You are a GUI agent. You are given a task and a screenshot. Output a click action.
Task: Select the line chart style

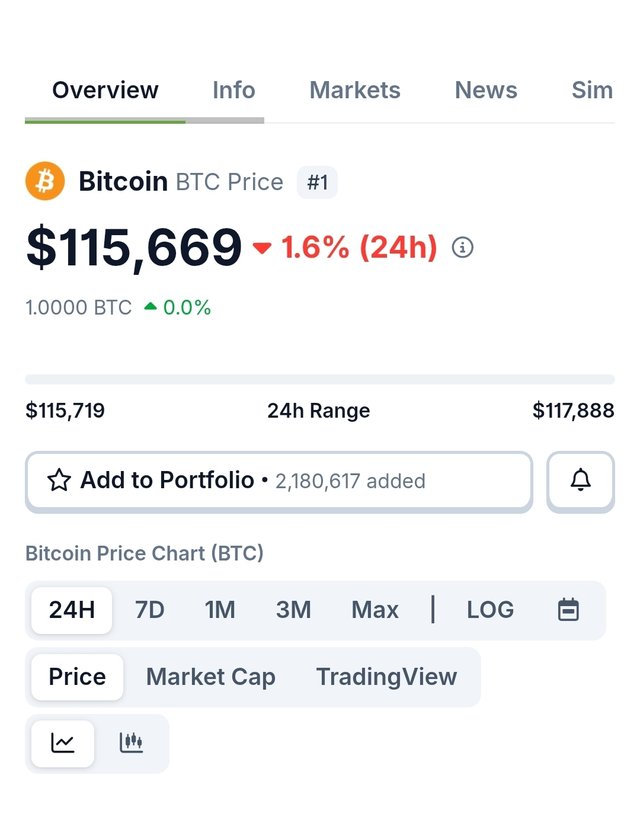(x=63, y=743)
